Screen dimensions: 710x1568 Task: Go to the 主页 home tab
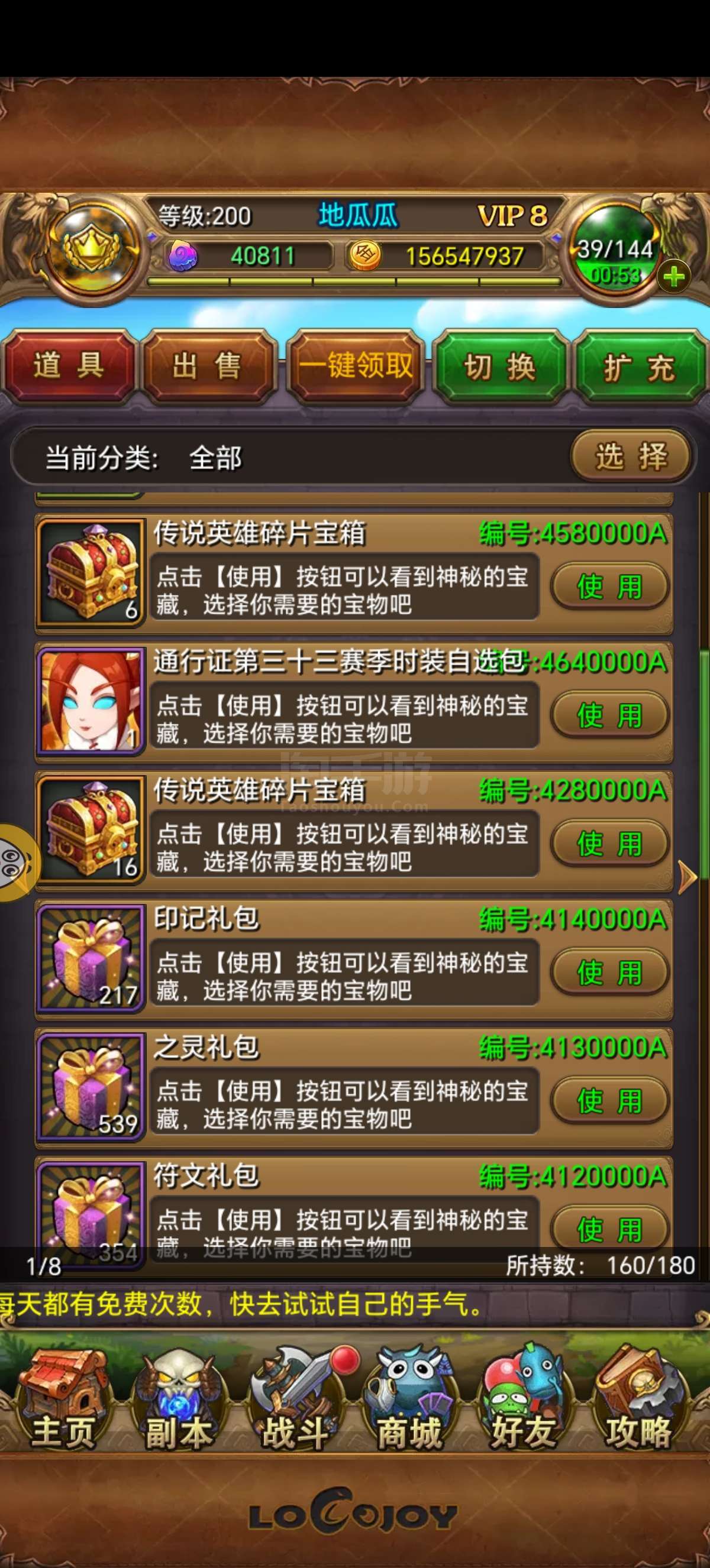pos(63,1399)
